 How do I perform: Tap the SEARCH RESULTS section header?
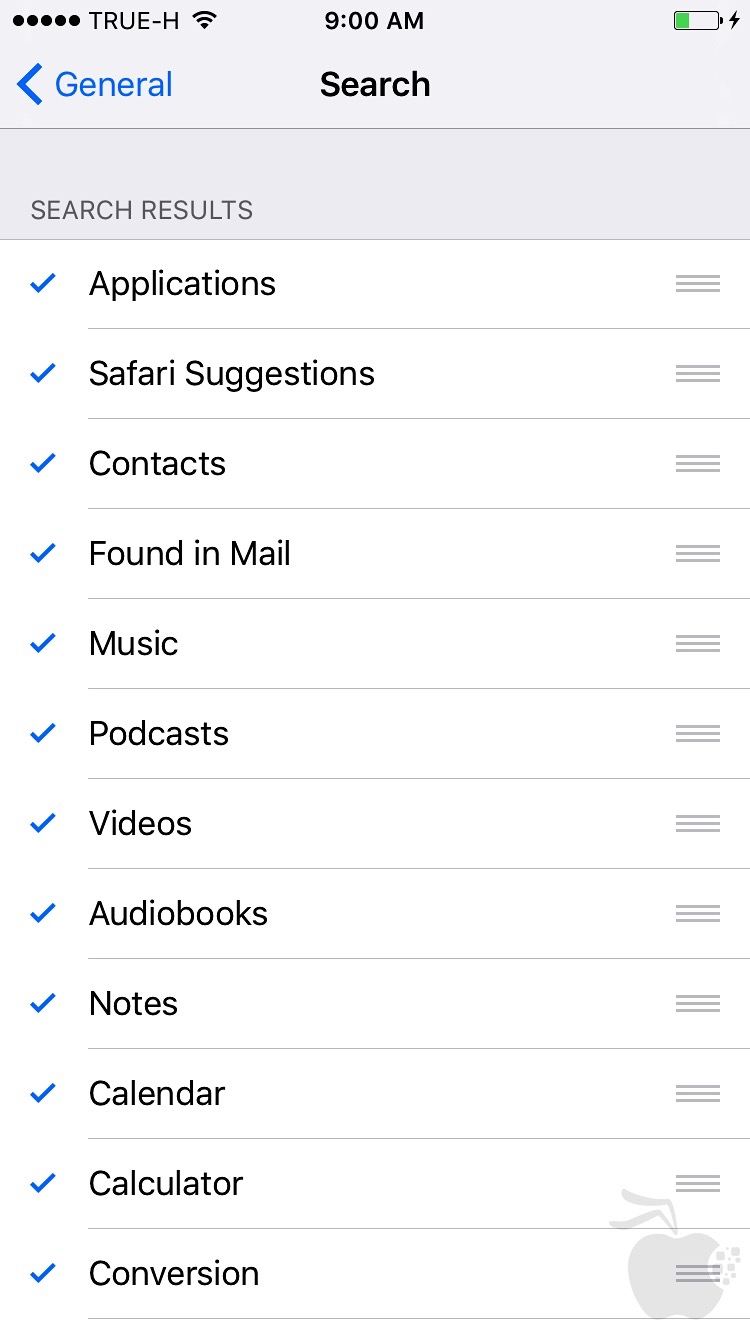coord(140,210)
